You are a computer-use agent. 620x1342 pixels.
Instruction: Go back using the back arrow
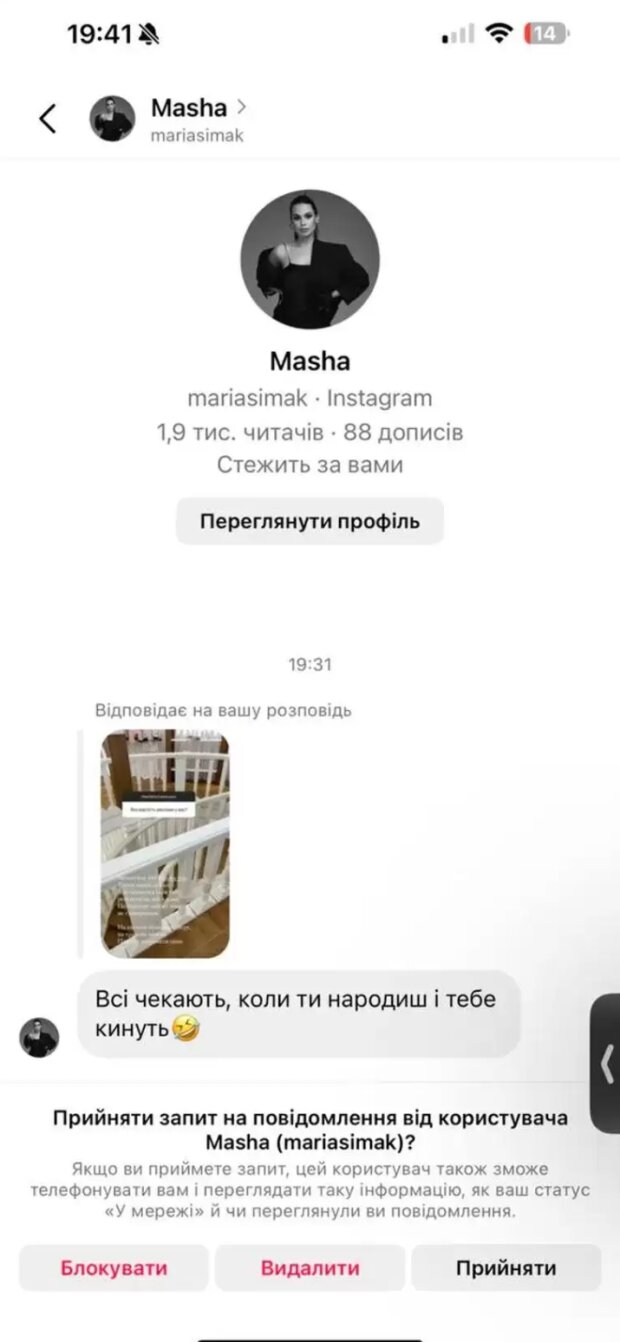47,119
